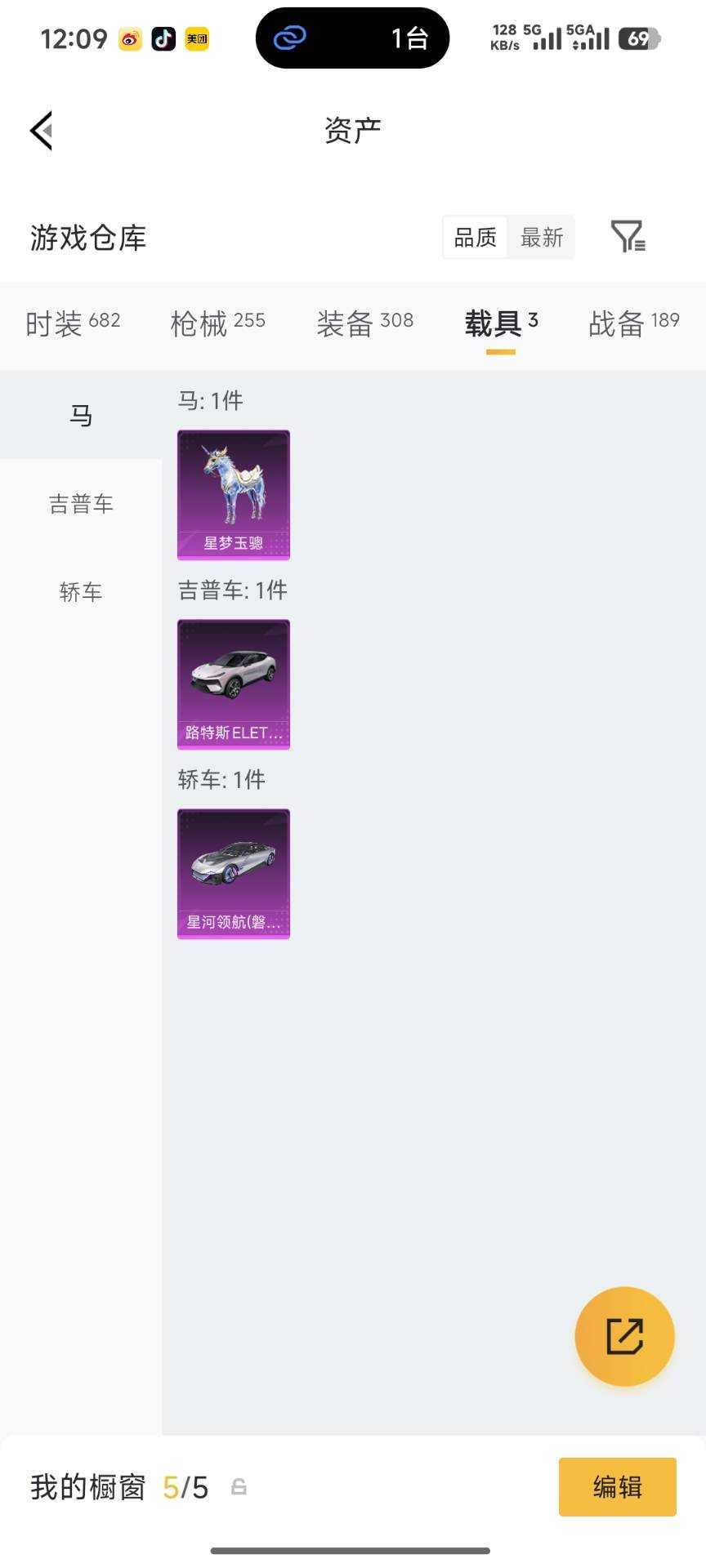Viewport: 706px width, 1568px height.
Task: Open the 路特斯ELET jeep item
Action: pos(234,684)
